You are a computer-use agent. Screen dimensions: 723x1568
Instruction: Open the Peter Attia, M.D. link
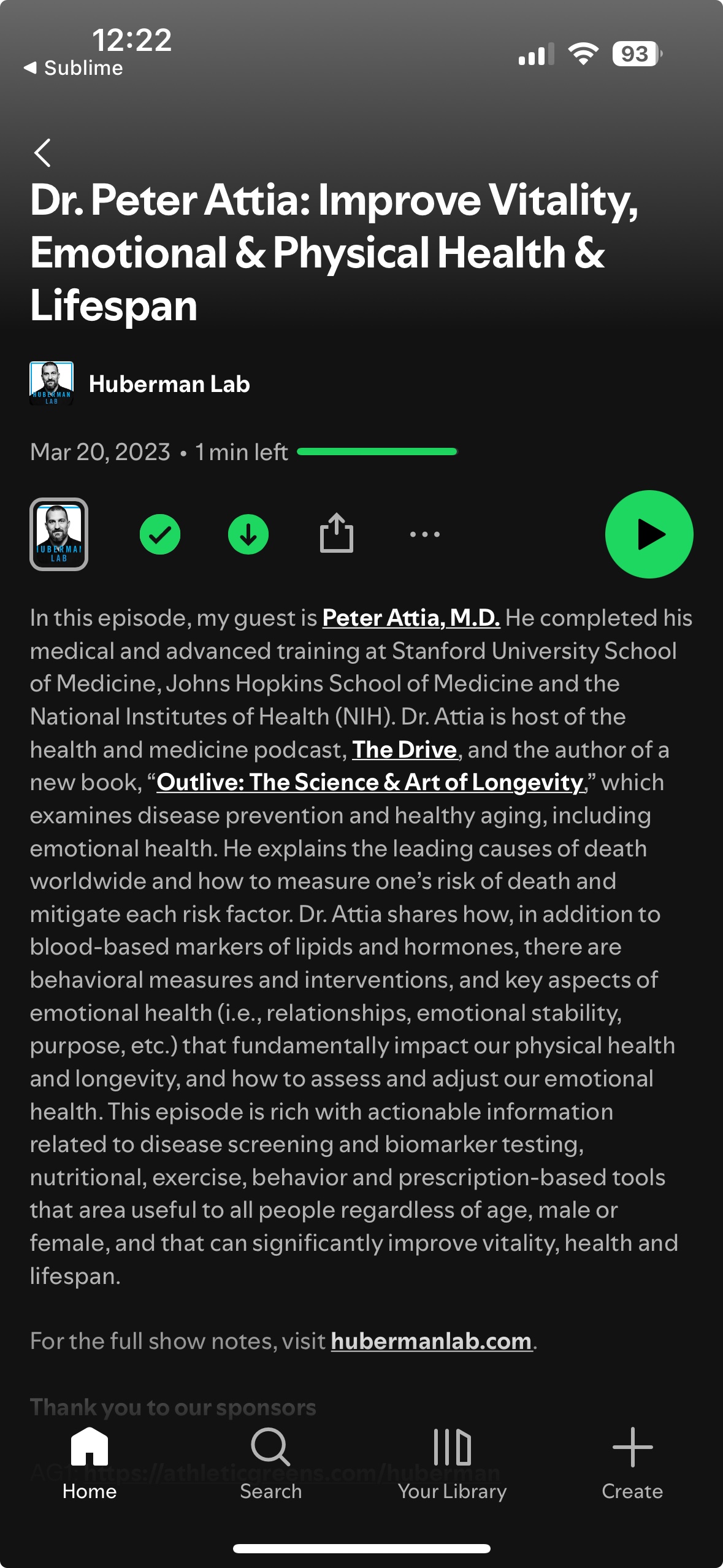(411, 618)
